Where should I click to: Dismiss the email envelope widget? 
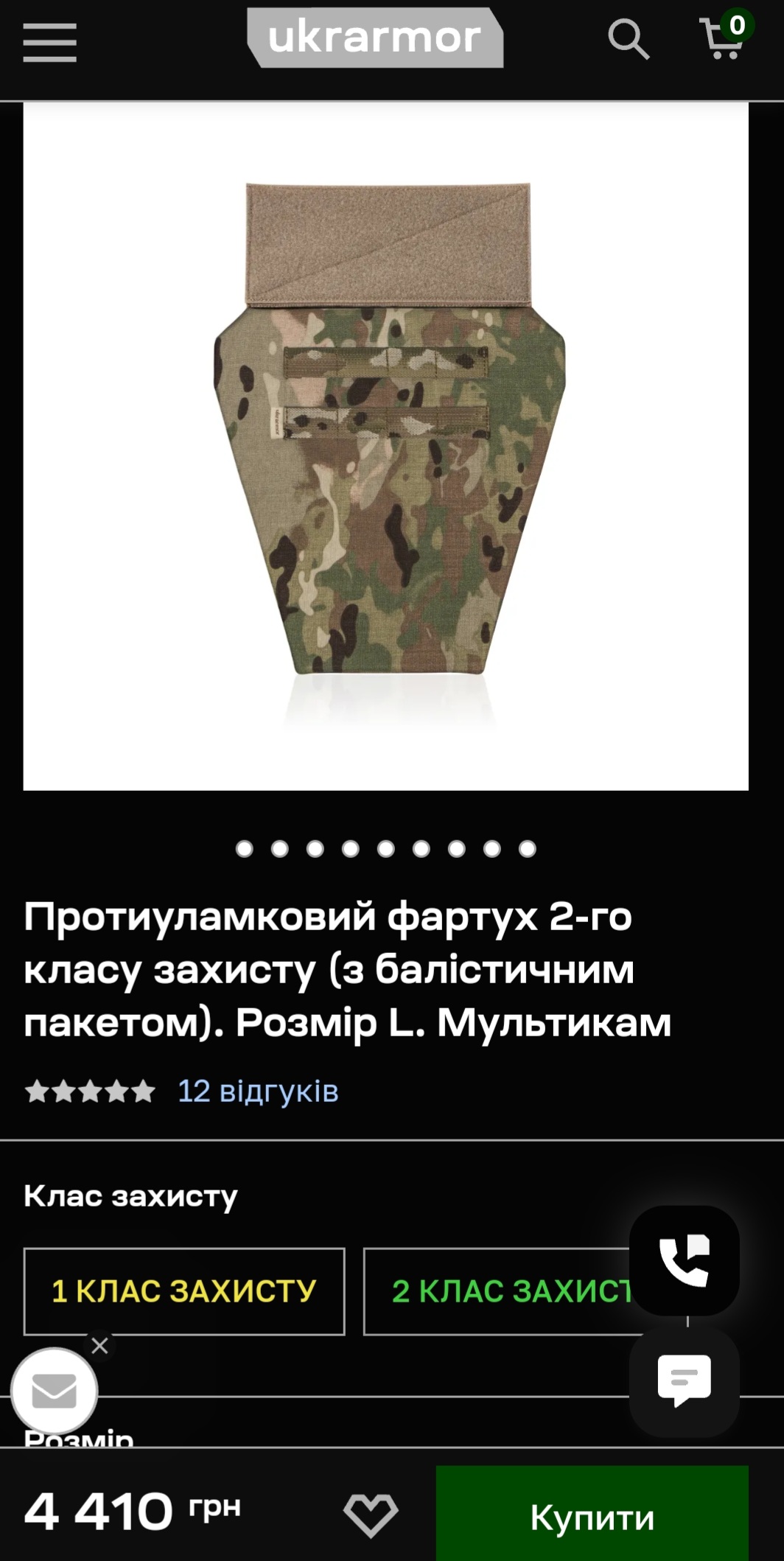(x=100, y=1346)
